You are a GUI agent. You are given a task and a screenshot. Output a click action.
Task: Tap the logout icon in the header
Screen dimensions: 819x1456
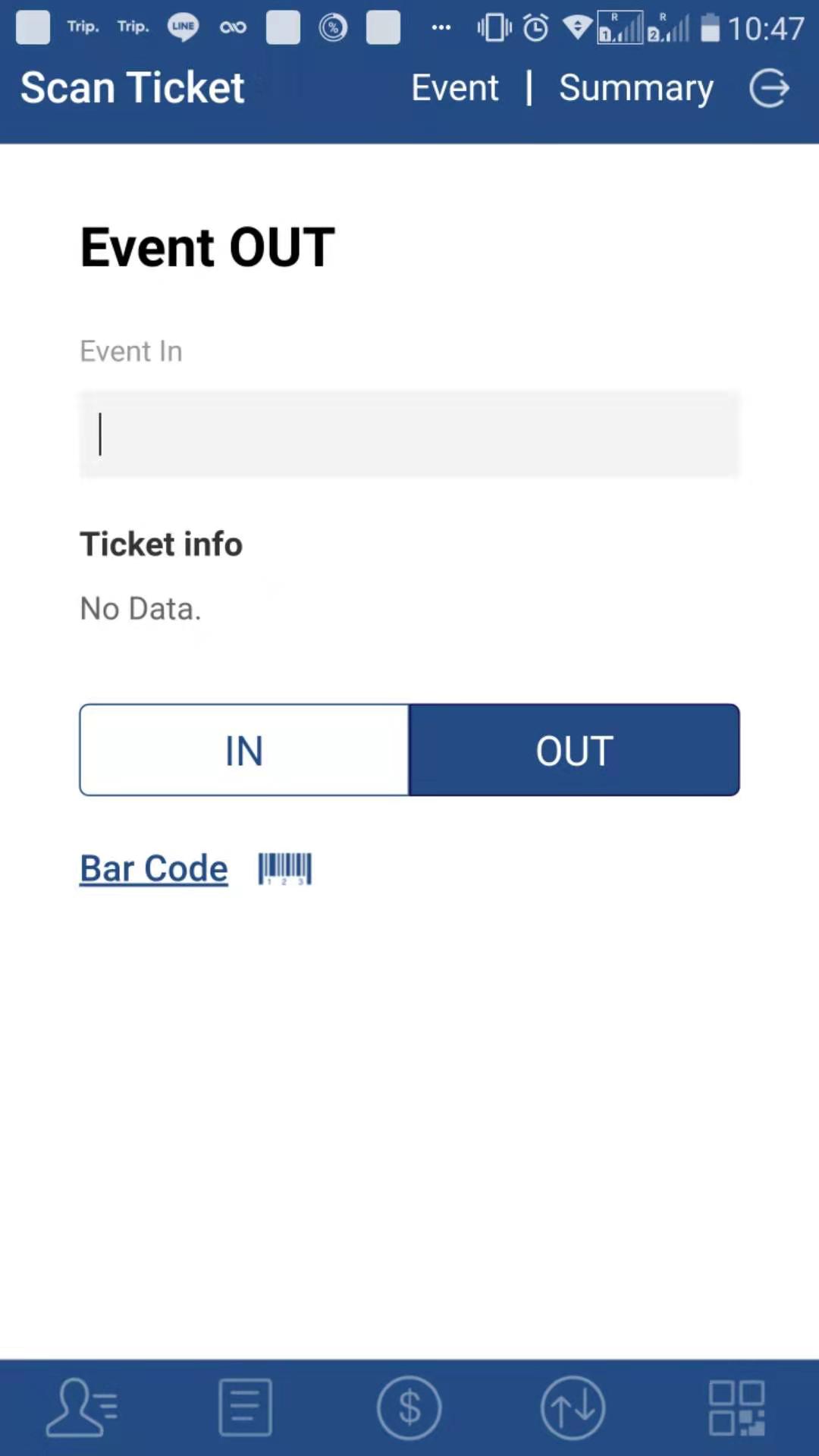pyautogui.click(x=770, y=88)
